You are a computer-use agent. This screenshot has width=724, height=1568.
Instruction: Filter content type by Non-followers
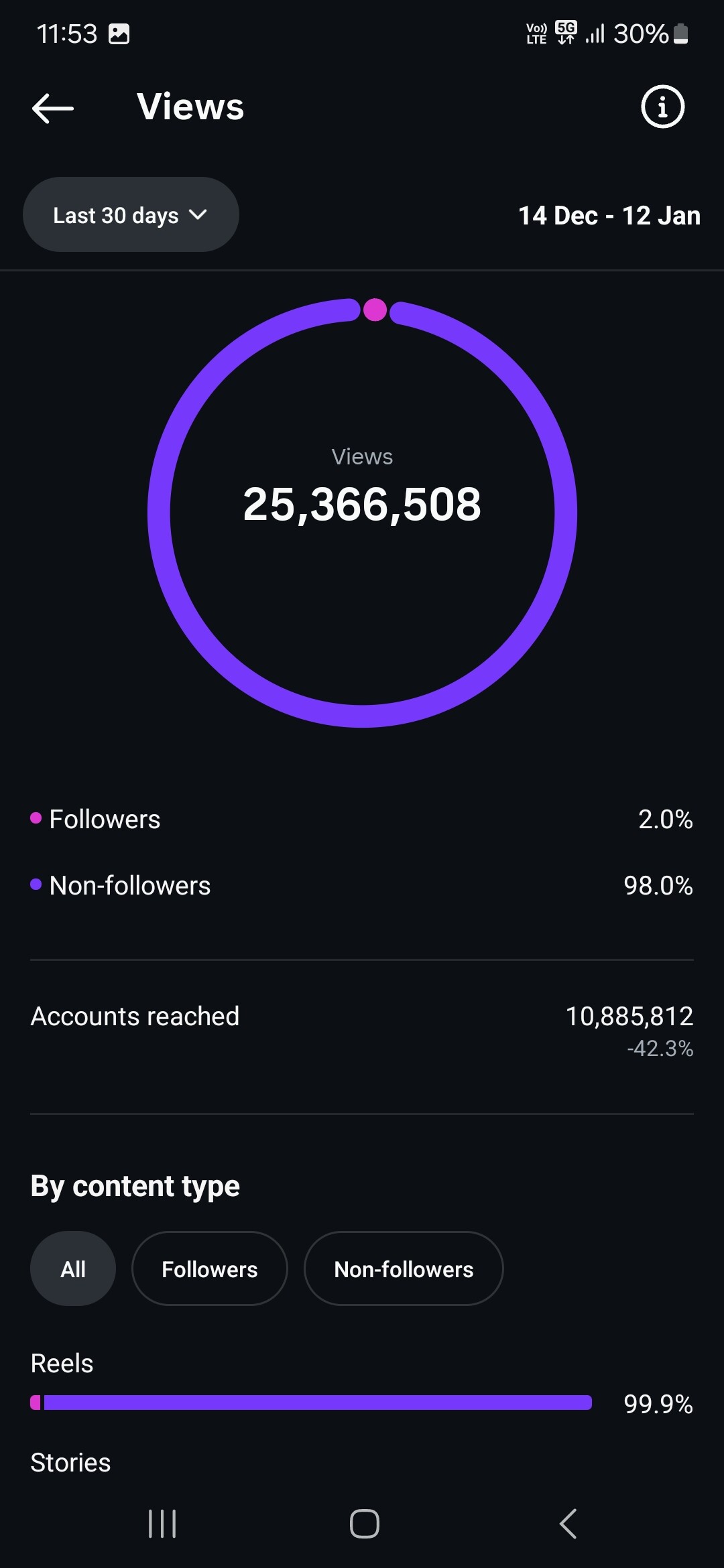pyautogui.click(x=404, y=1268)
